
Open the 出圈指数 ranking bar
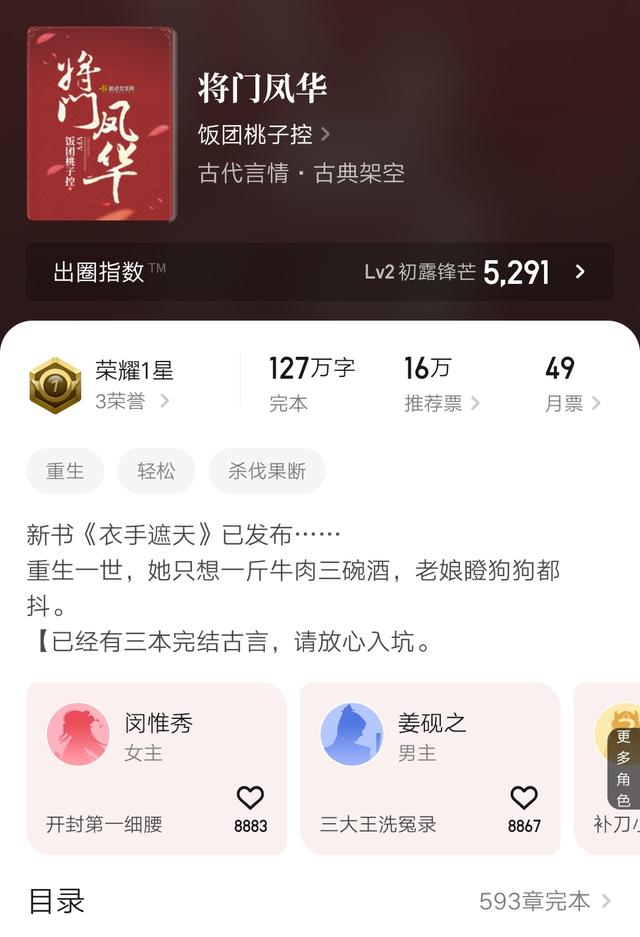pyautogui.click(x=320, y=271)
